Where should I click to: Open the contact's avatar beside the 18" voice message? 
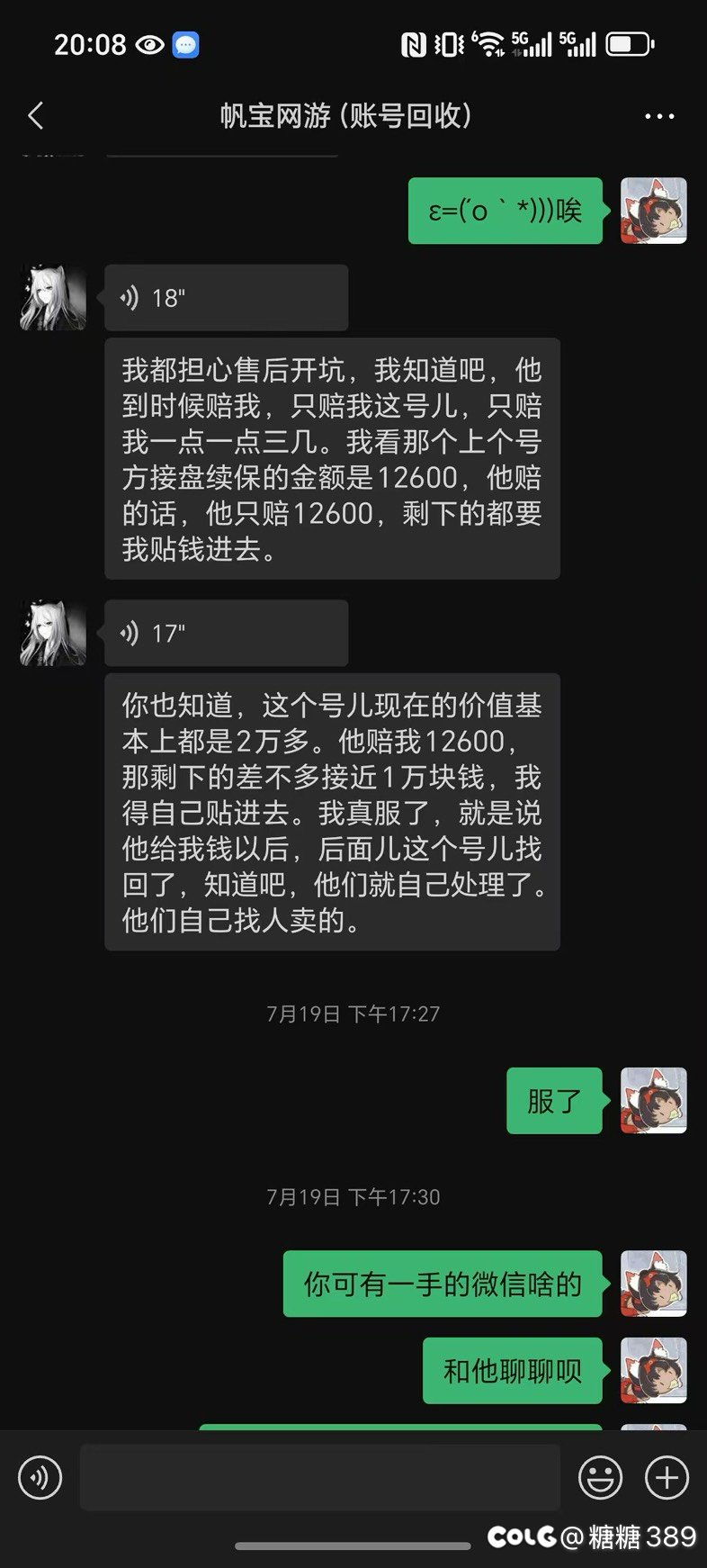pyautogui.click(x=53, y=298)
